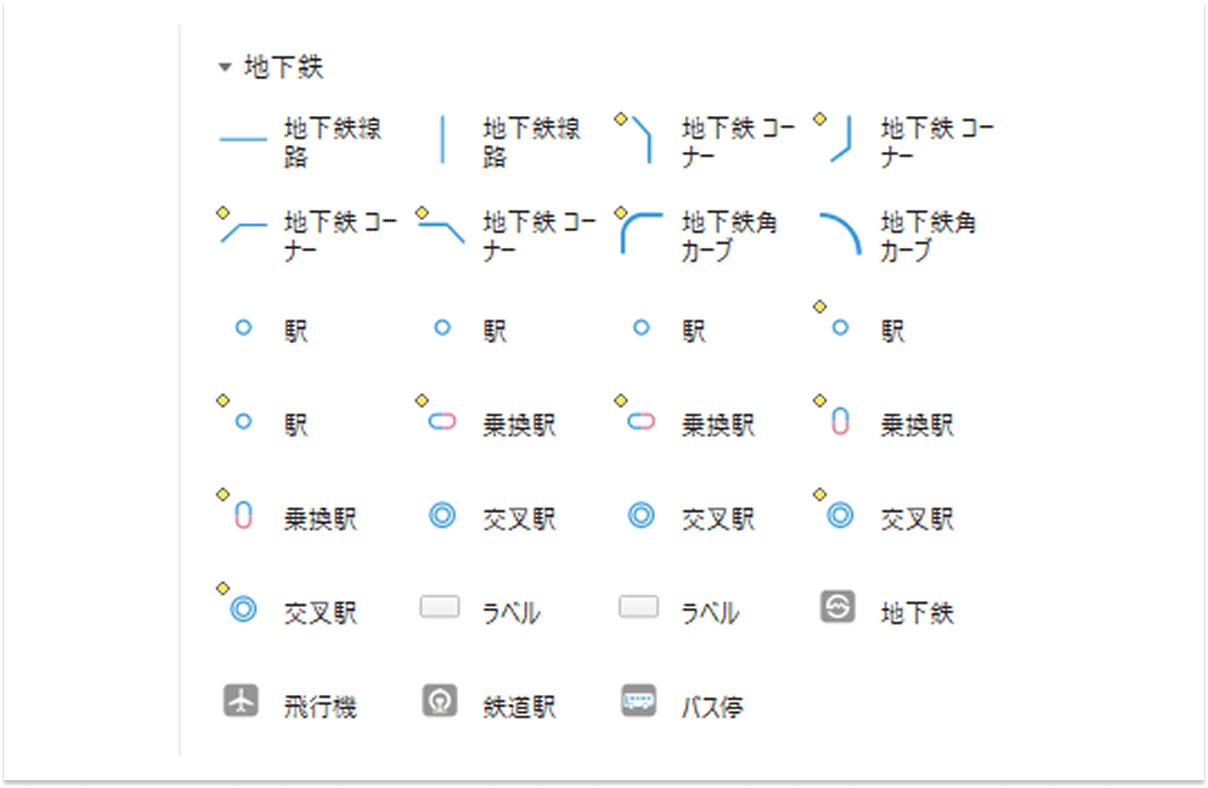Collapse the 地下鉄 section header
1208x788 pixels.
coord(224,68)
